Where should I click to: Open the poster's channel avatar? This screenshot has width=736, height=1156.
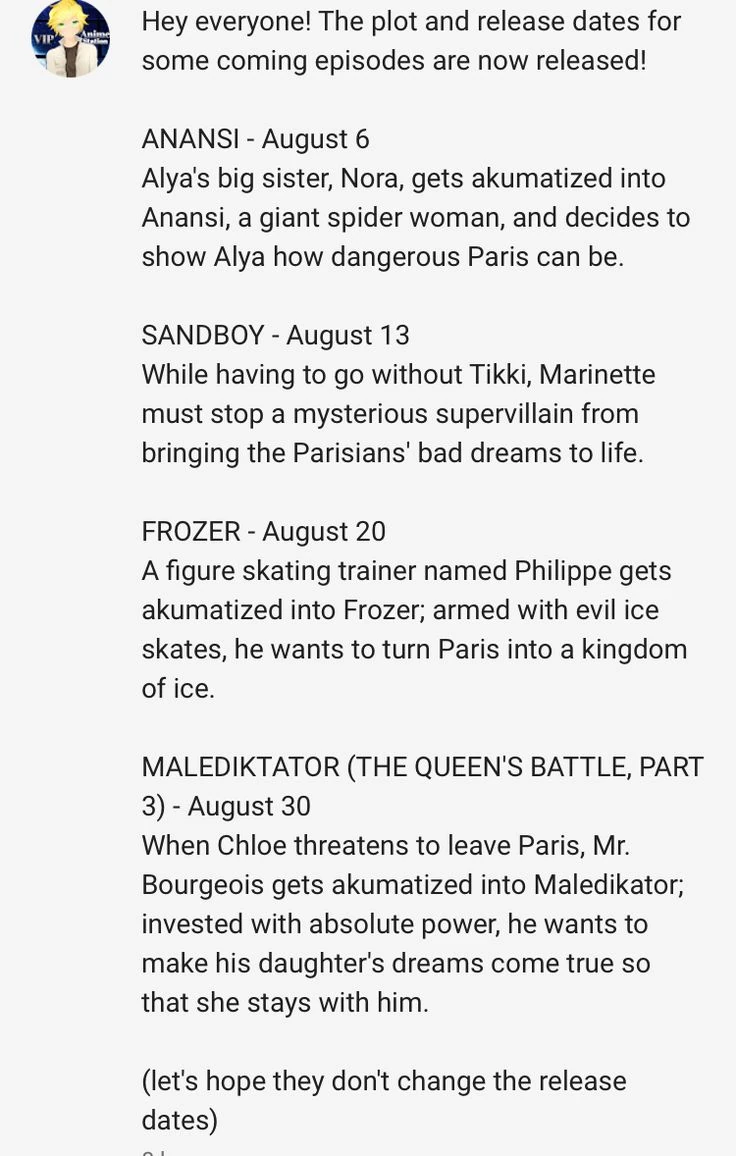[70, 39]
